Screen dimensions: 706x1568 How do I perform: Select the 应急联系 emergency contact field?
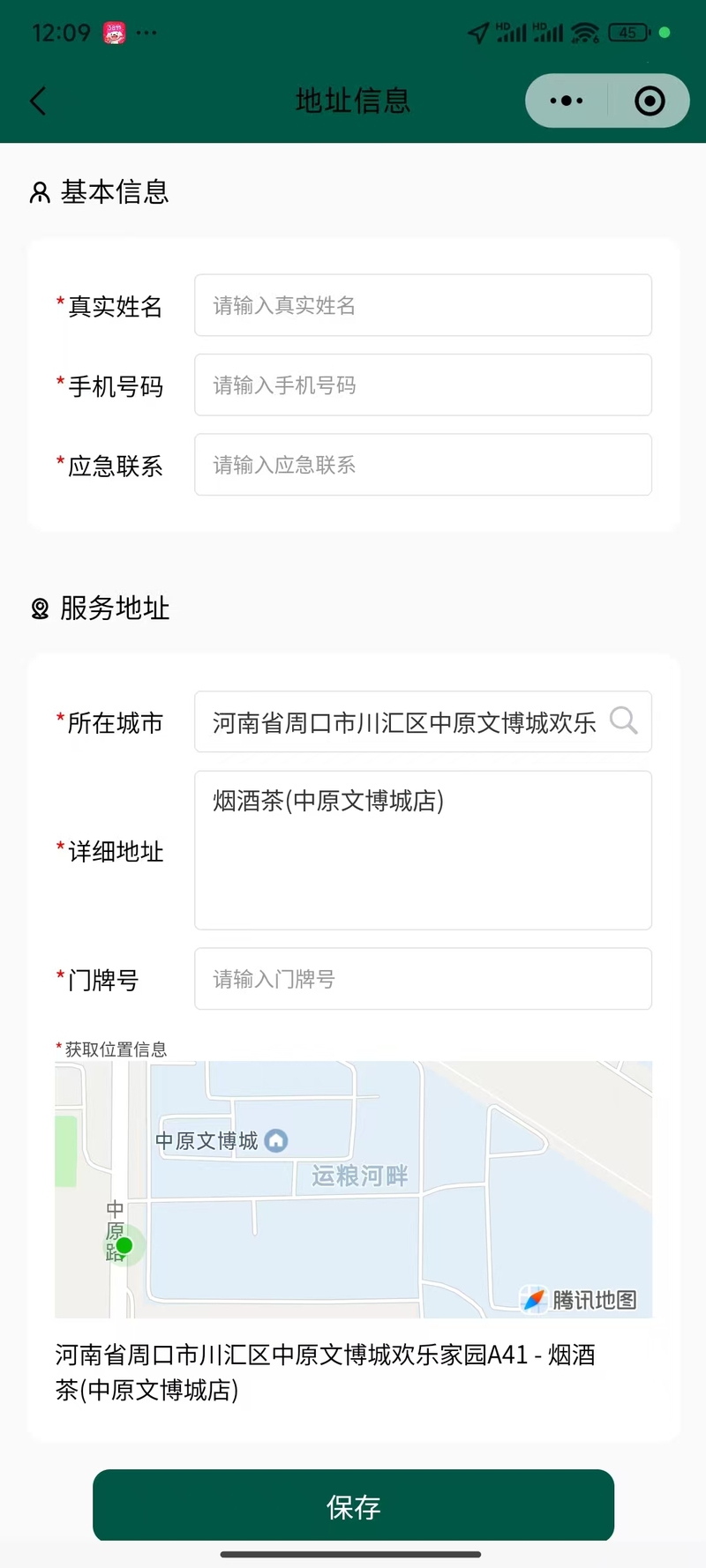coord(423,465)
